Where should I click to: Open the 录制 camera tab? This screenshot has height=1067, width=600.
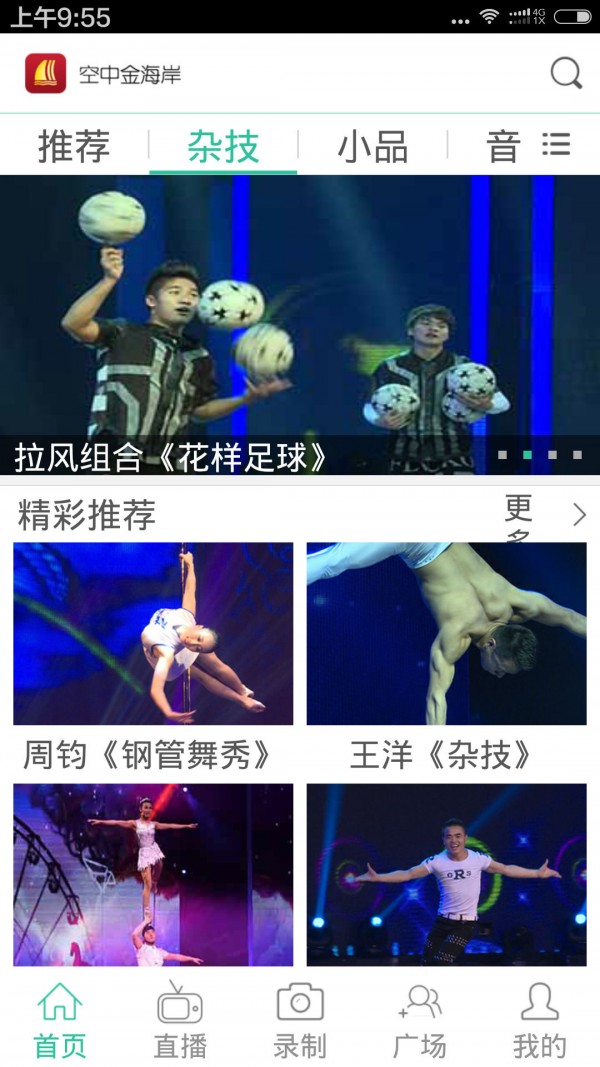tap(300, 1020)
